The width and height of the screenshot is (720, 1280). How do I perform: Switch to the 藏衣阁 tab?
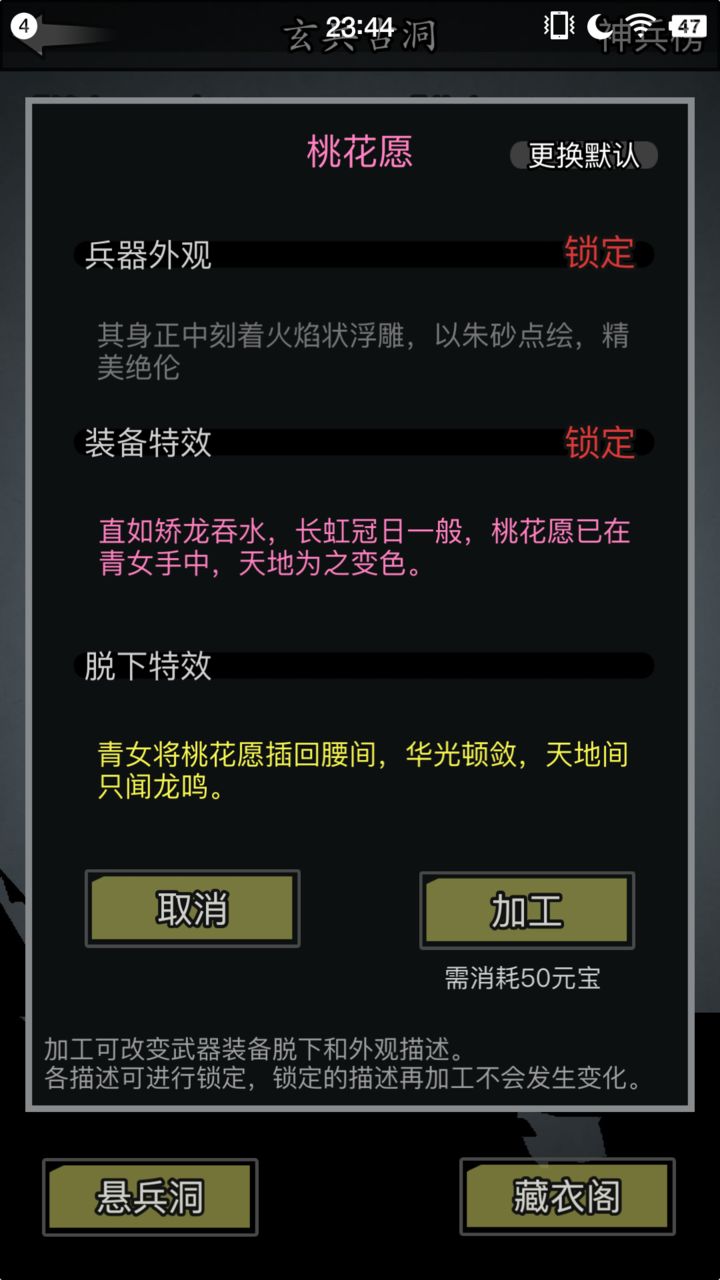tap(566, 1195)
